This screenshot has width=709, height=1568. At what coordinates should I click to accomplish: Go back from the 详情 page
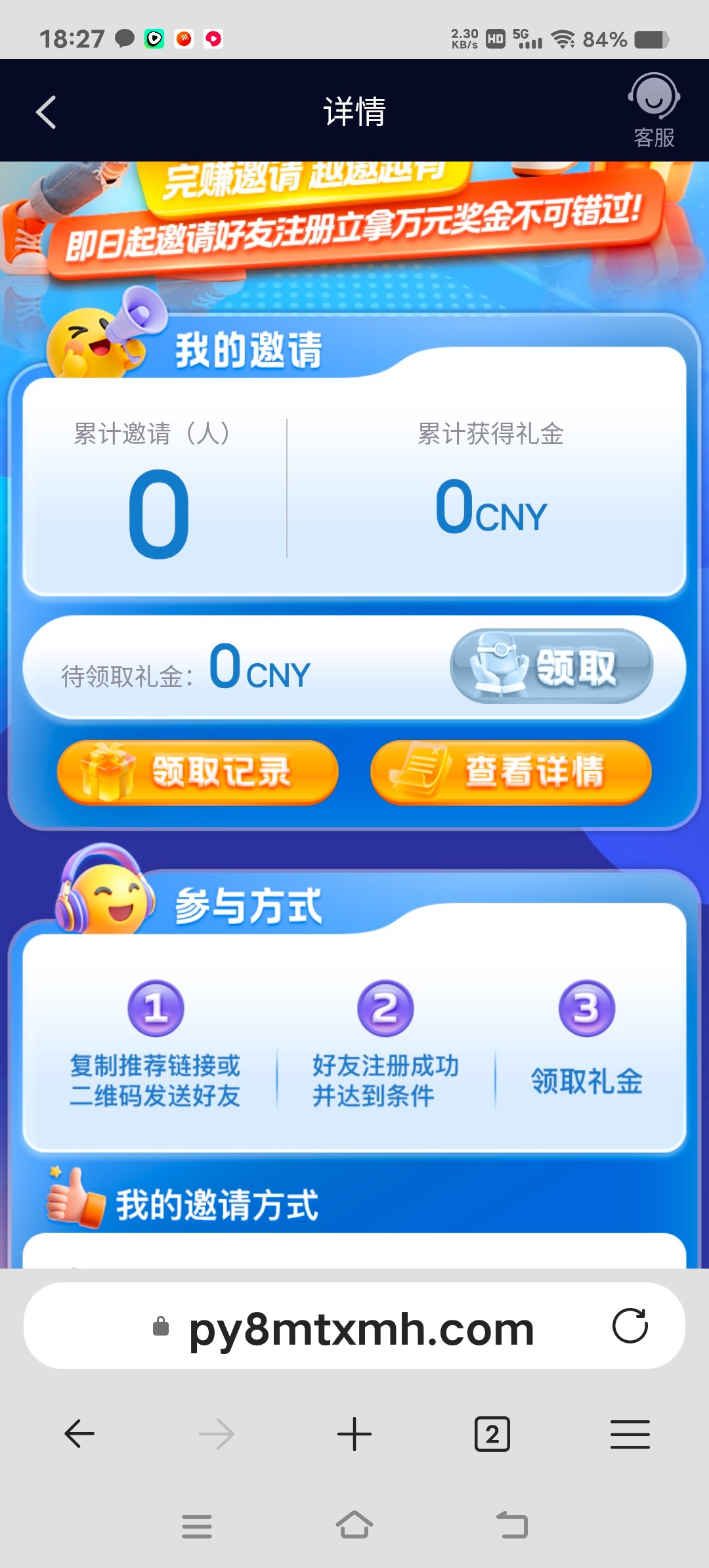tap(46, 112)
